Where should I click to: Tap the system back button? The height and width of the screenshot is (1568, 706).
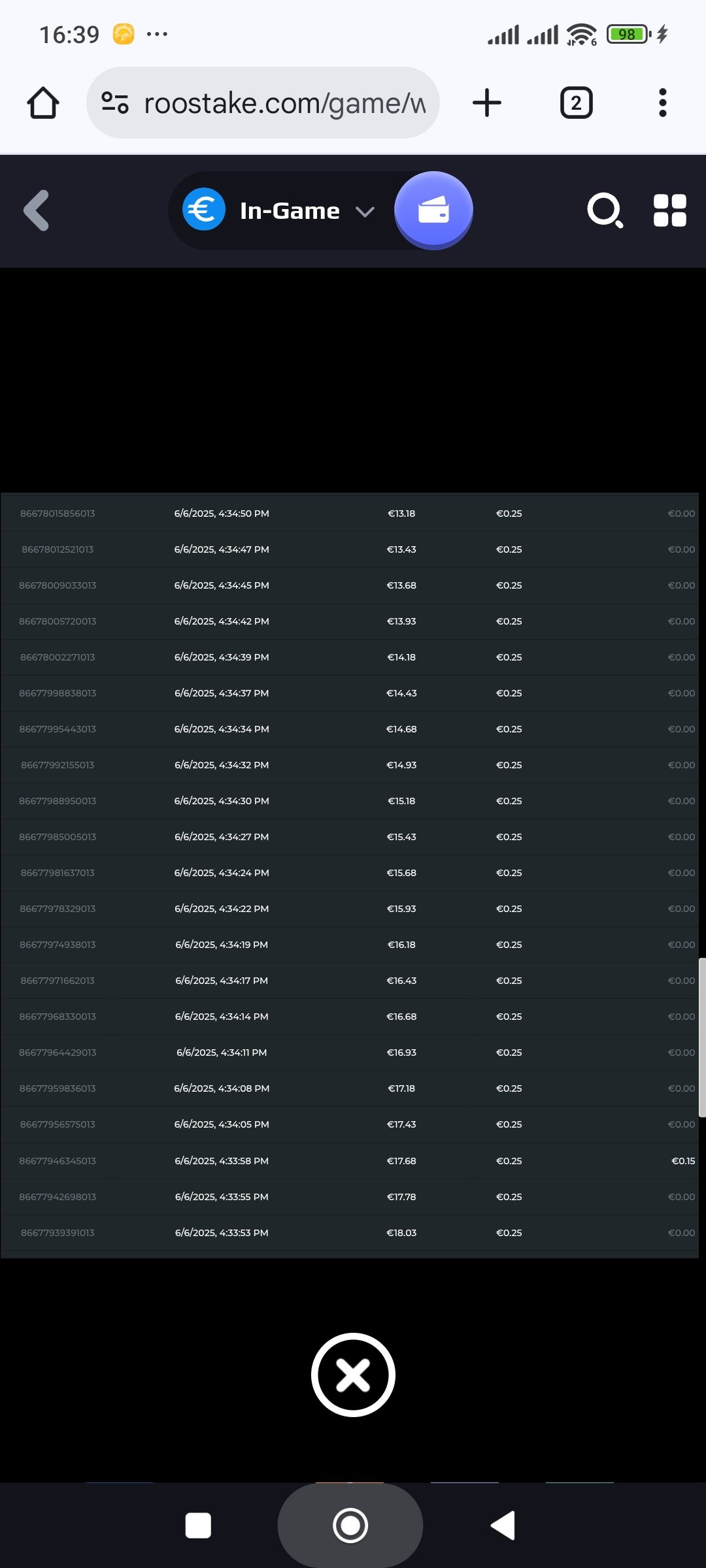[x=503, y=1526]
